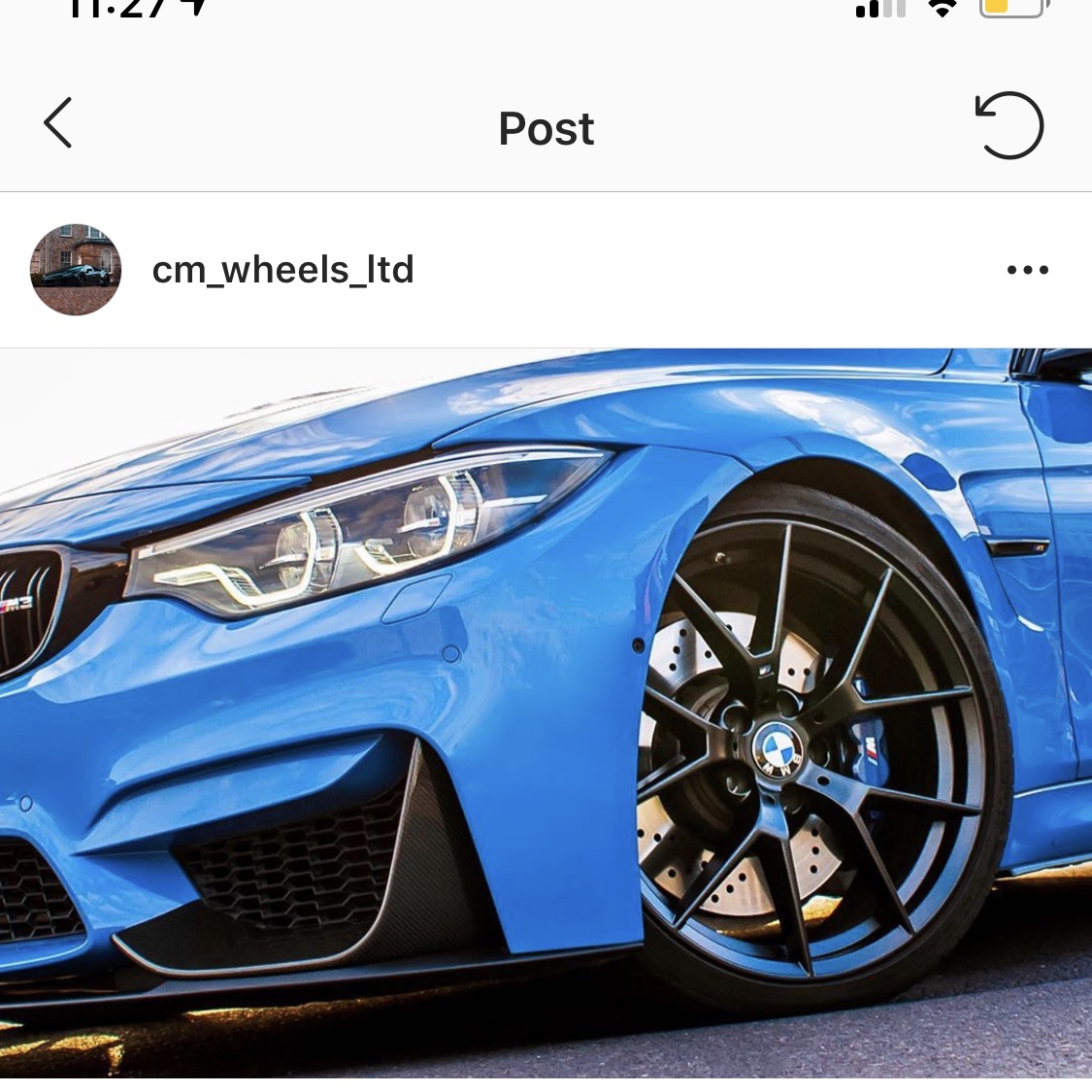Image resolution: width=1092 pixels, height=1092 pixels.
Task: Refresh the post with the reload icon
Action: (x=1009, y=125)
